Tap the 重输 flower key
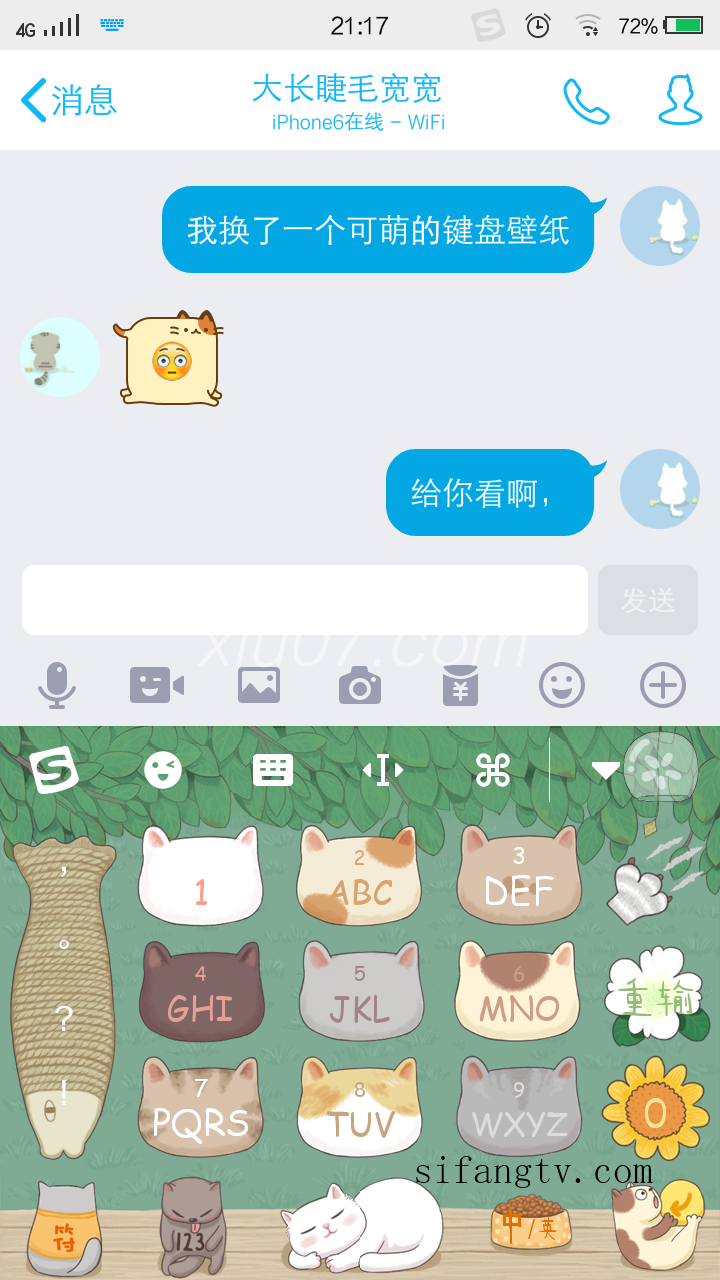The height and width of the screenshot is (1280, 720). pyautogui.click(x=655, y=995)
